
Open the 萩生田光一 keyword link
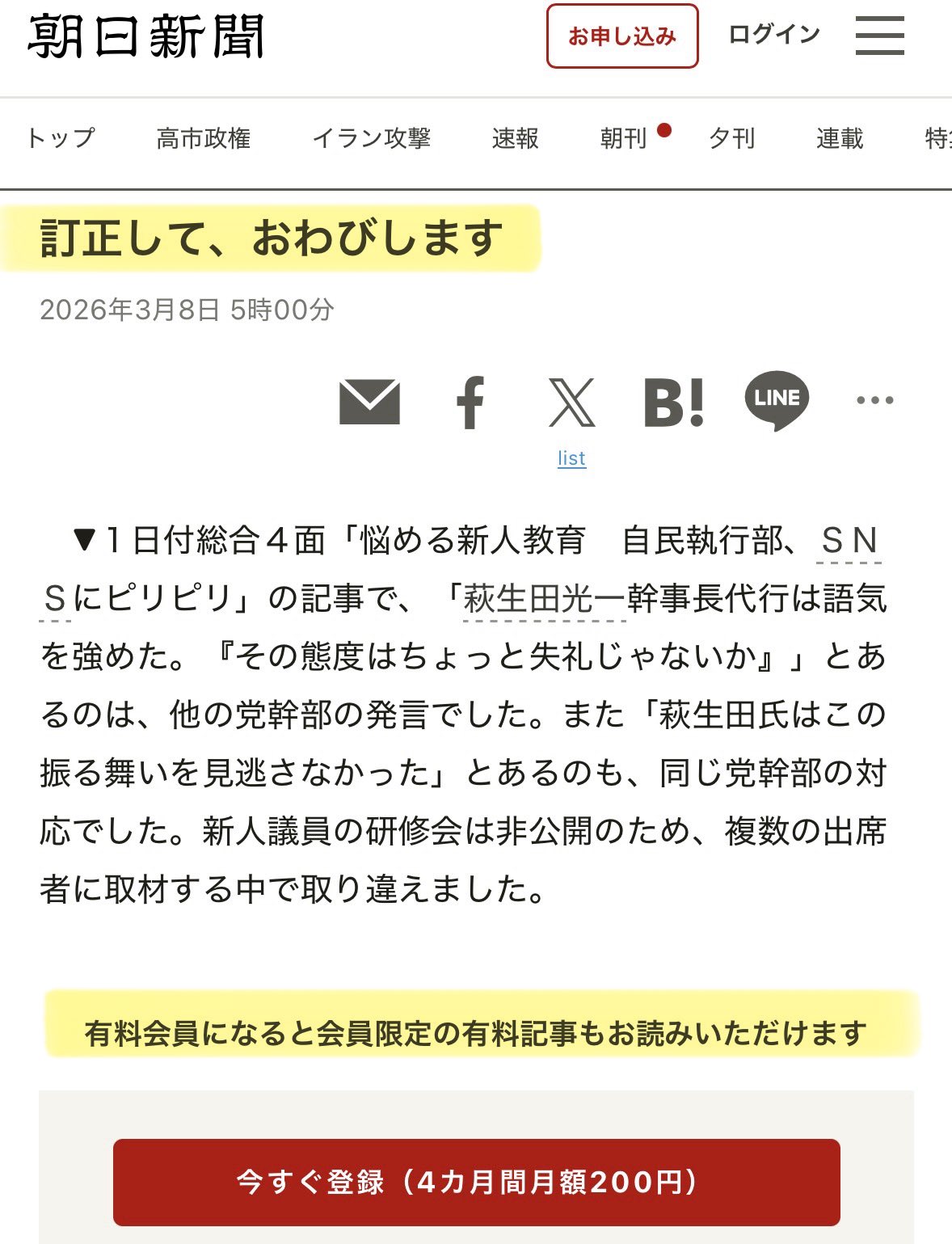(x=545, y=600)
